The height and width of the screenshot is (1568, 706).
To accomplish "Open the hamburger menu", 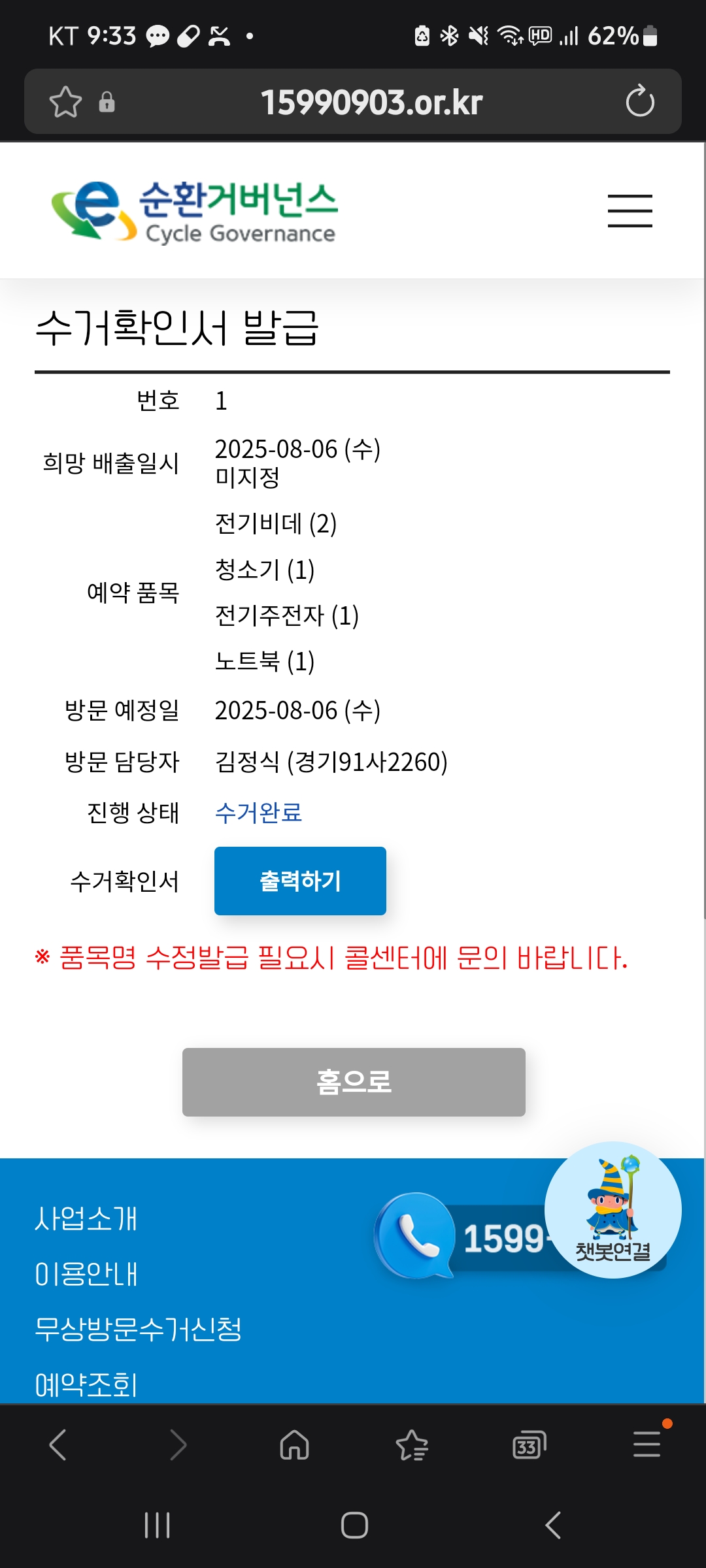I will pos(630,210).
